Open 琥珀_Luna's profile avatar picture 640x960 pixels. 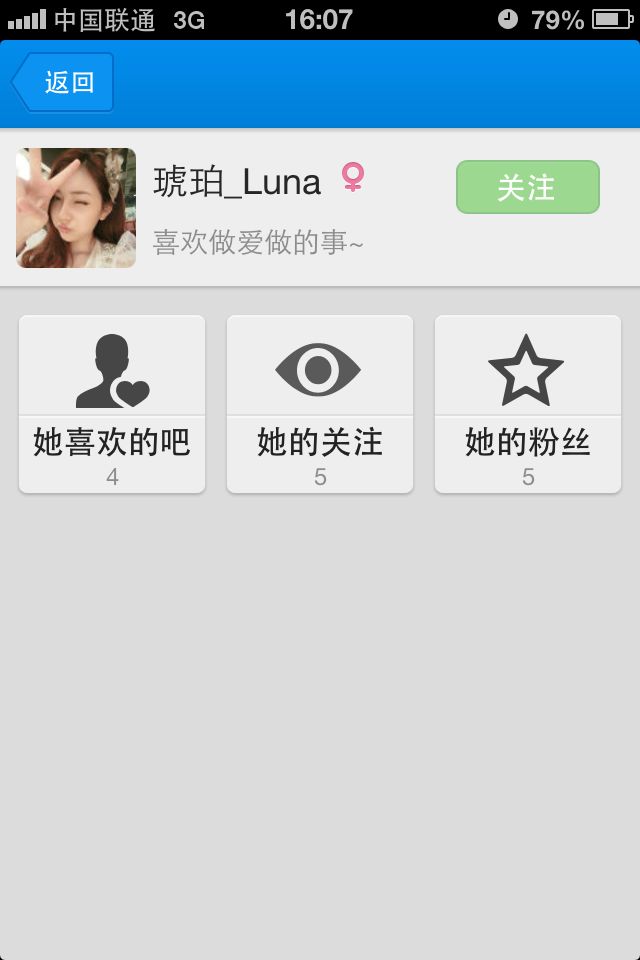click(76, 208)
